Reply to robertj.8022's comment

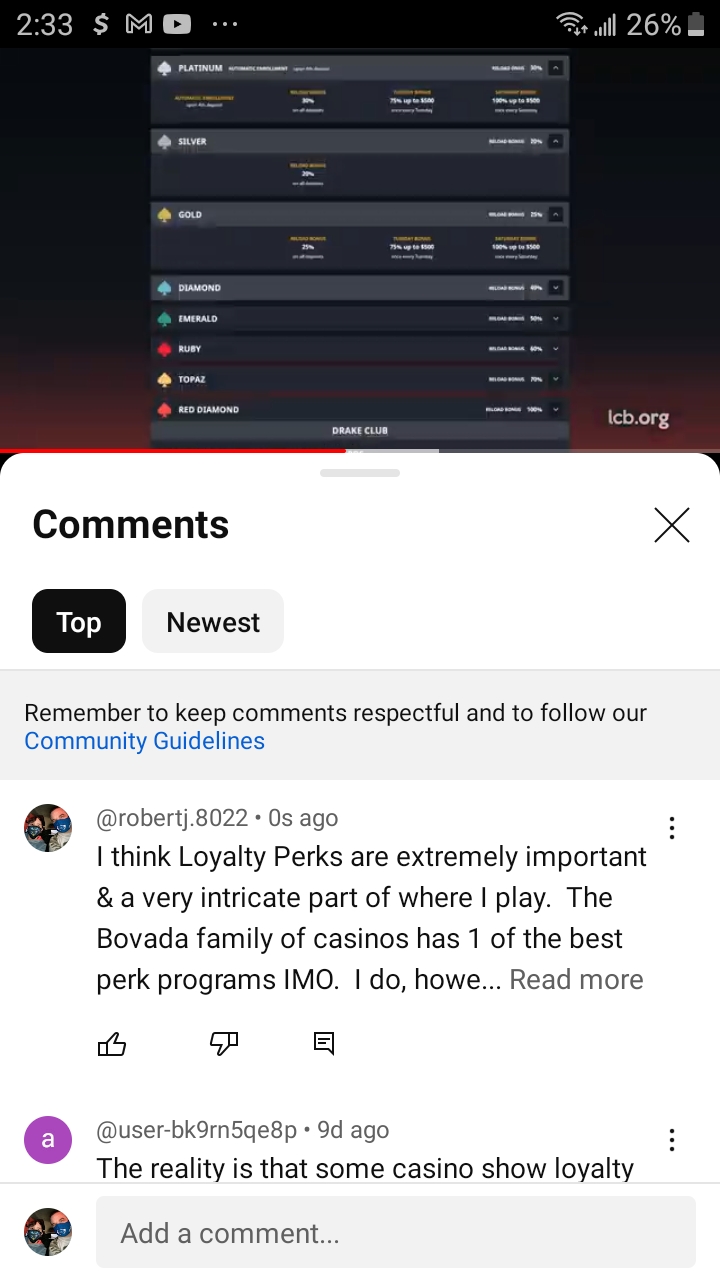click(x=324, y=1044)
